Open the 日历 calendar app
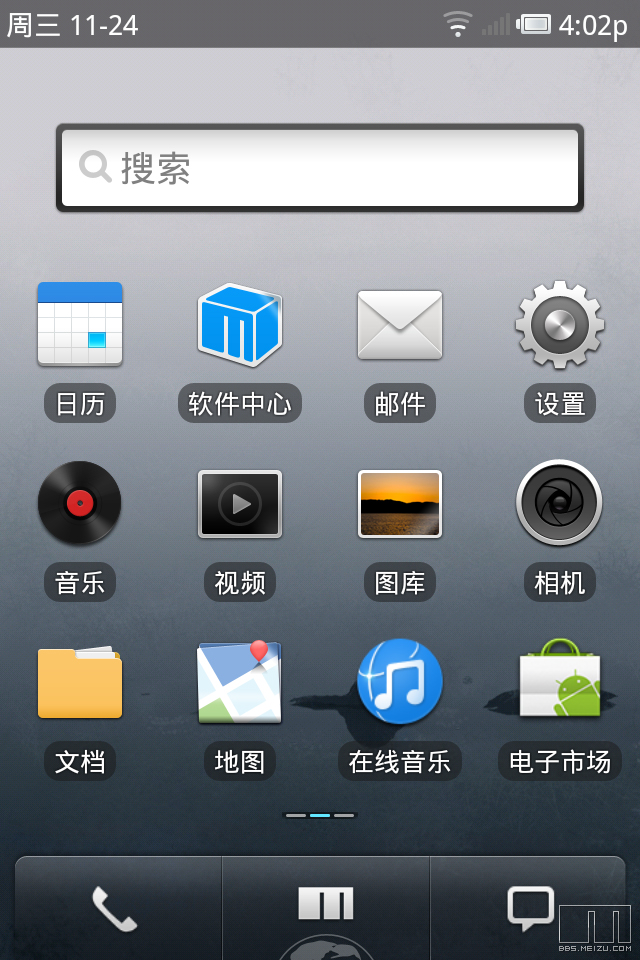The height and width of the screenshot is (960, 640). pyautogui.click(x=80, y=323)
